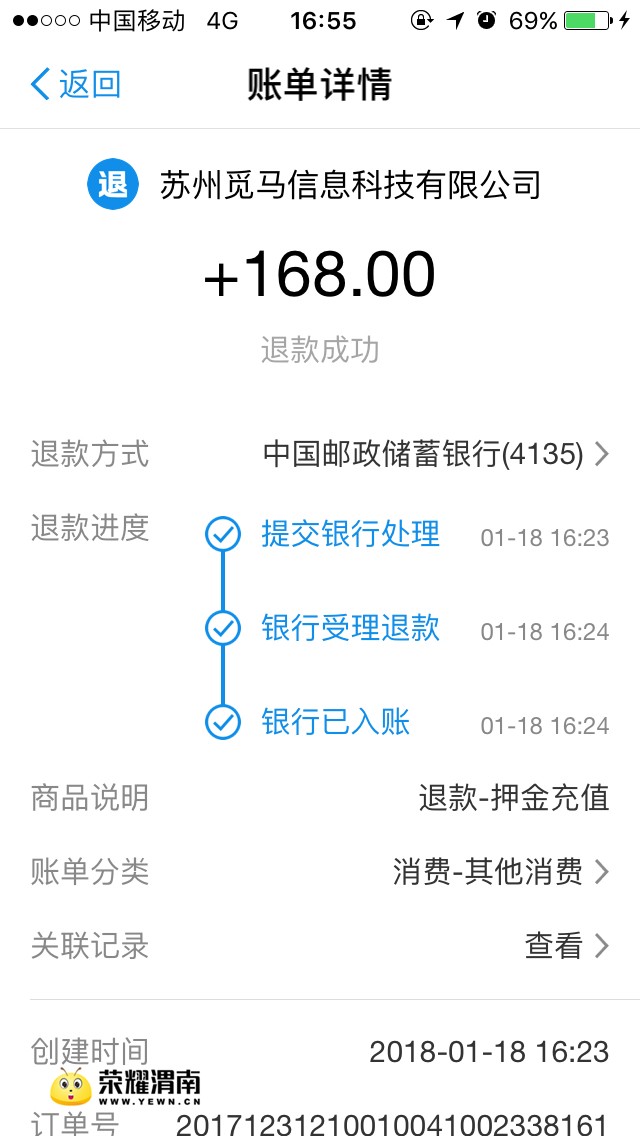Tap 返回 to go back
The image size is (640, 1136).
76,84
